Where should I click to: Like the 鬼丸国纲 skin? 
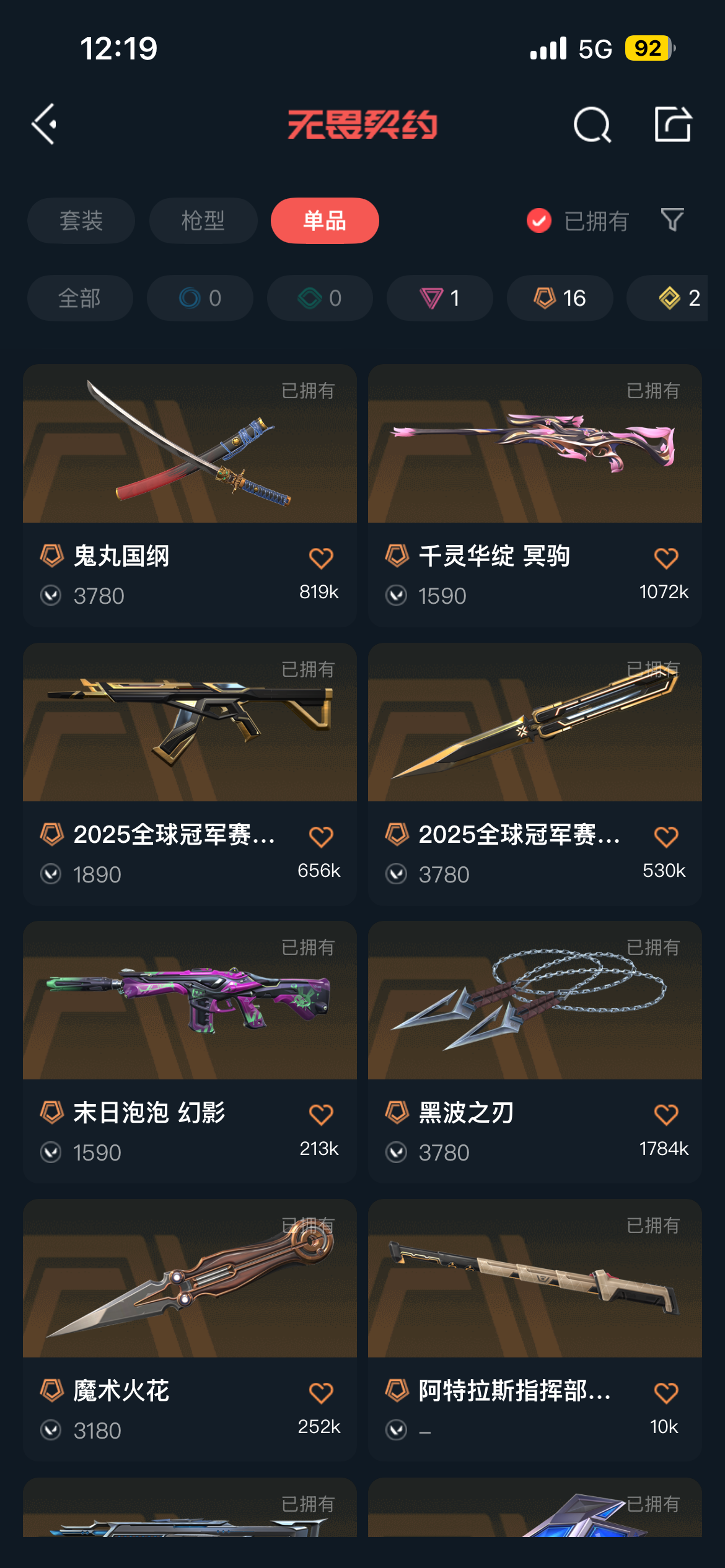(321, 558)
